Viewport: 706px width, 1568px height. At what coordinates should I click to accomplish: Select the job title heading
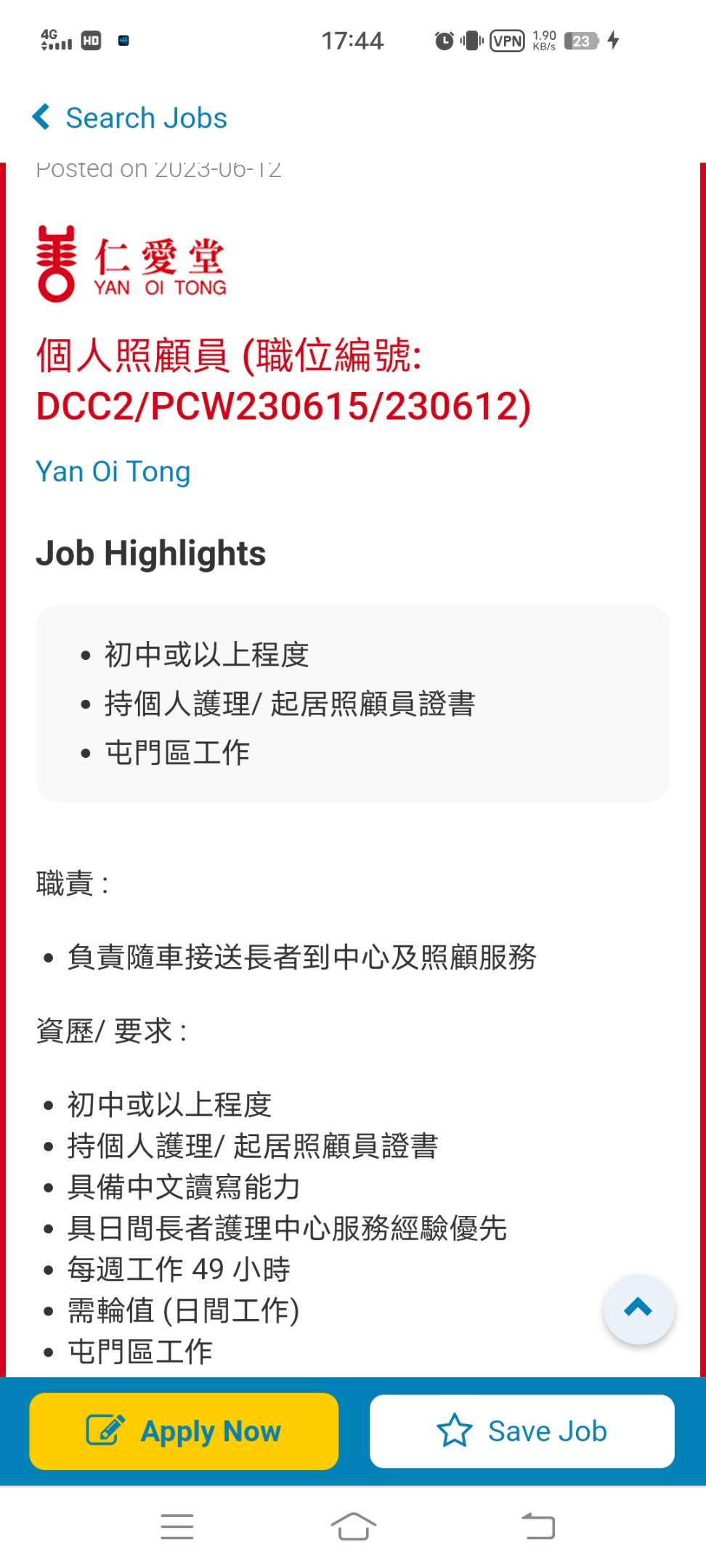(x=283, y=381)
